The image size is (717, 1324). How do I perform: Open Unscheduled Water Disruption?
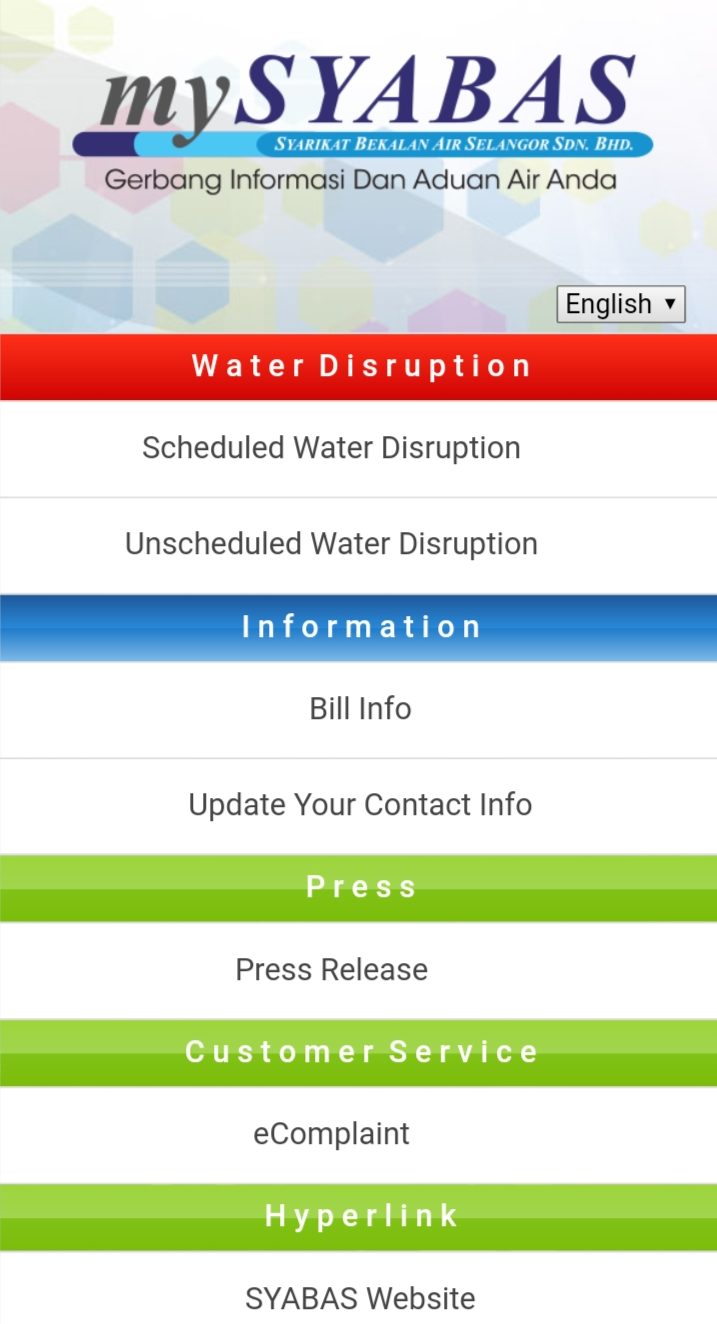point(358,545)
